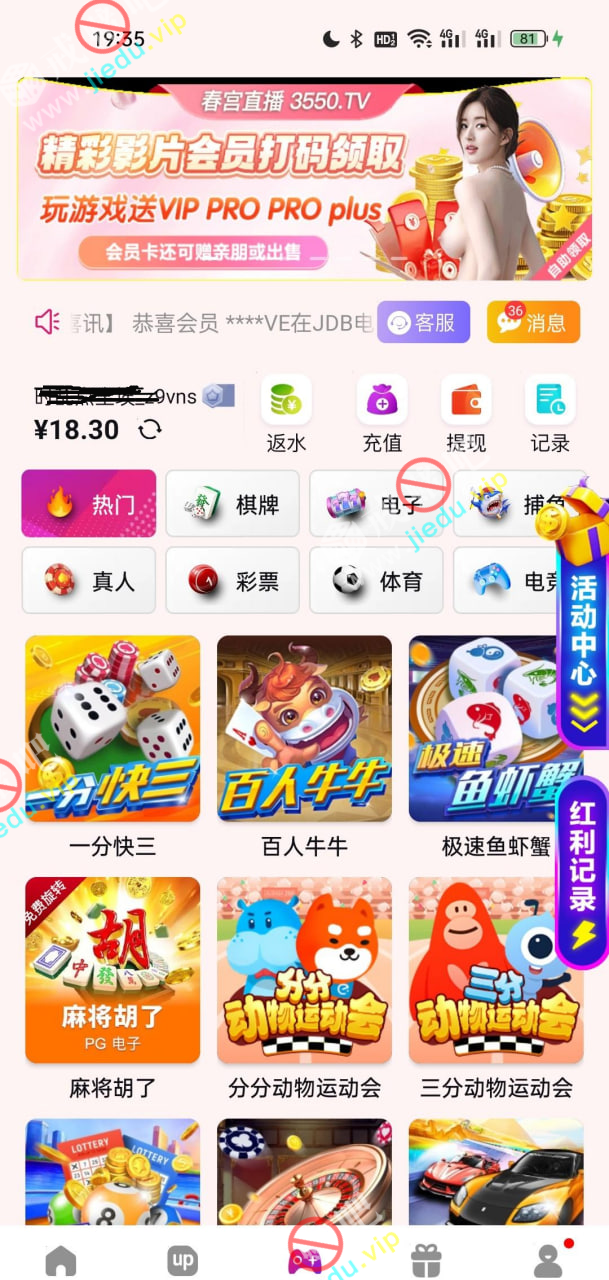Open the 红利记录 side button
This screenshot has height=1280, width=609.
[x=582, y=870]
